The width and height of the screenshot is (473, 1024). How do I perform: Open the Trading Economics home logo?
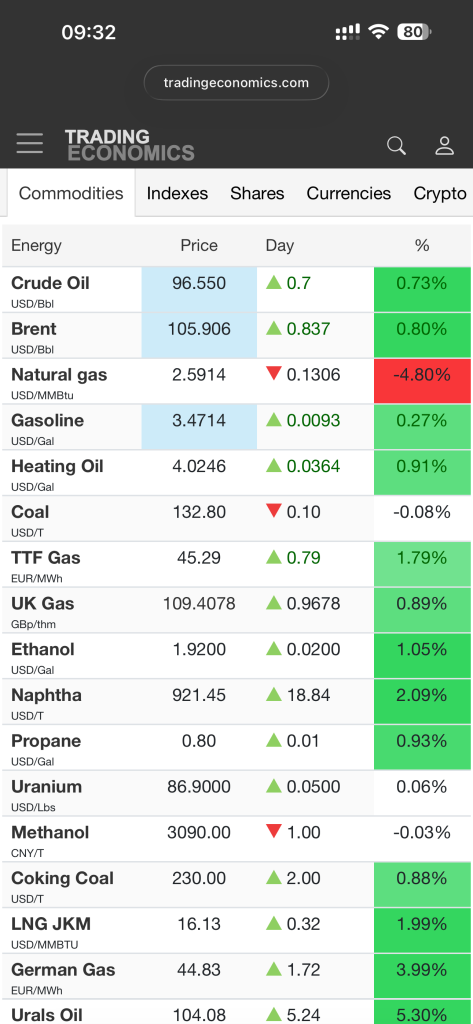tap(129, 145)
